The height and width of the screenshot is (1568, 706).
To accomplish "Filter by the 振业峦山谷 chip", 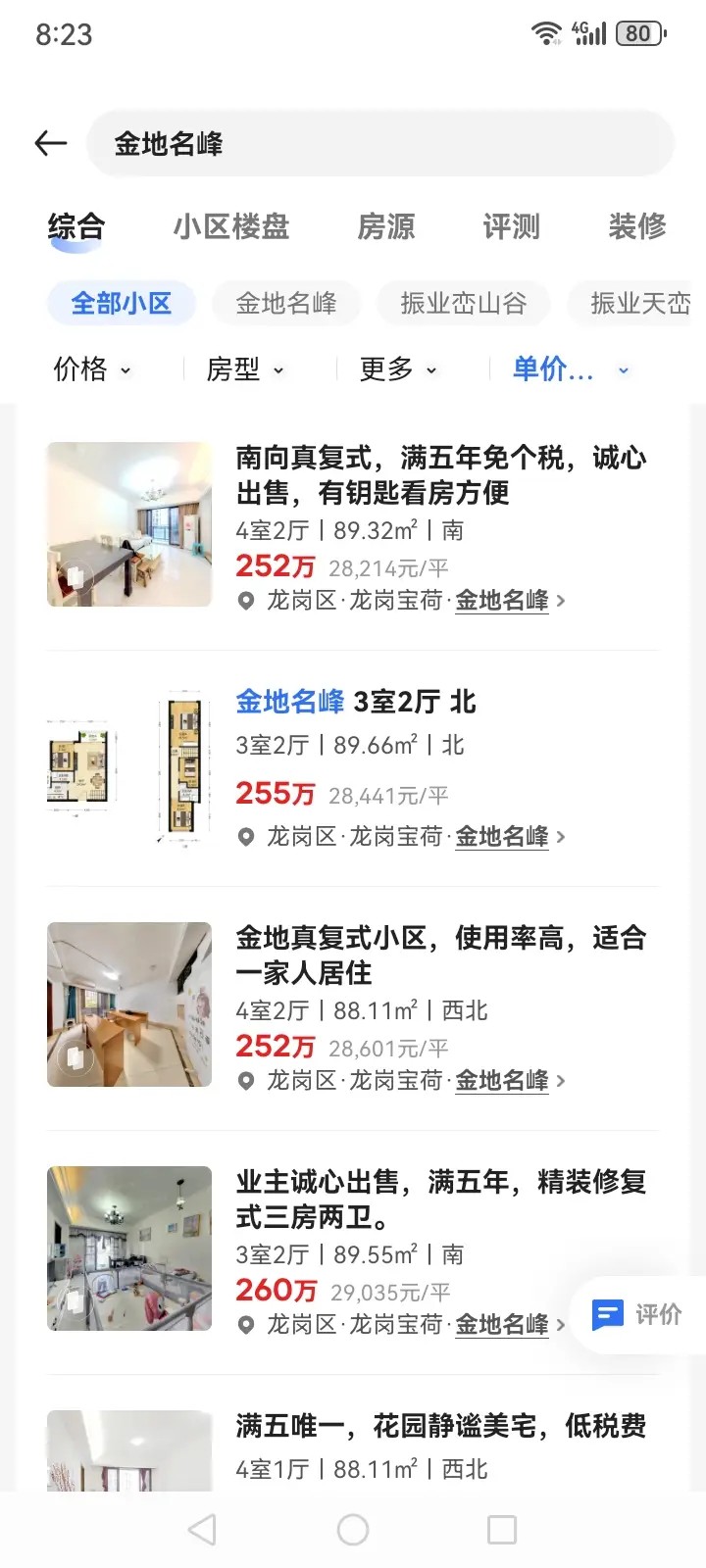I will tap(464, 304).
